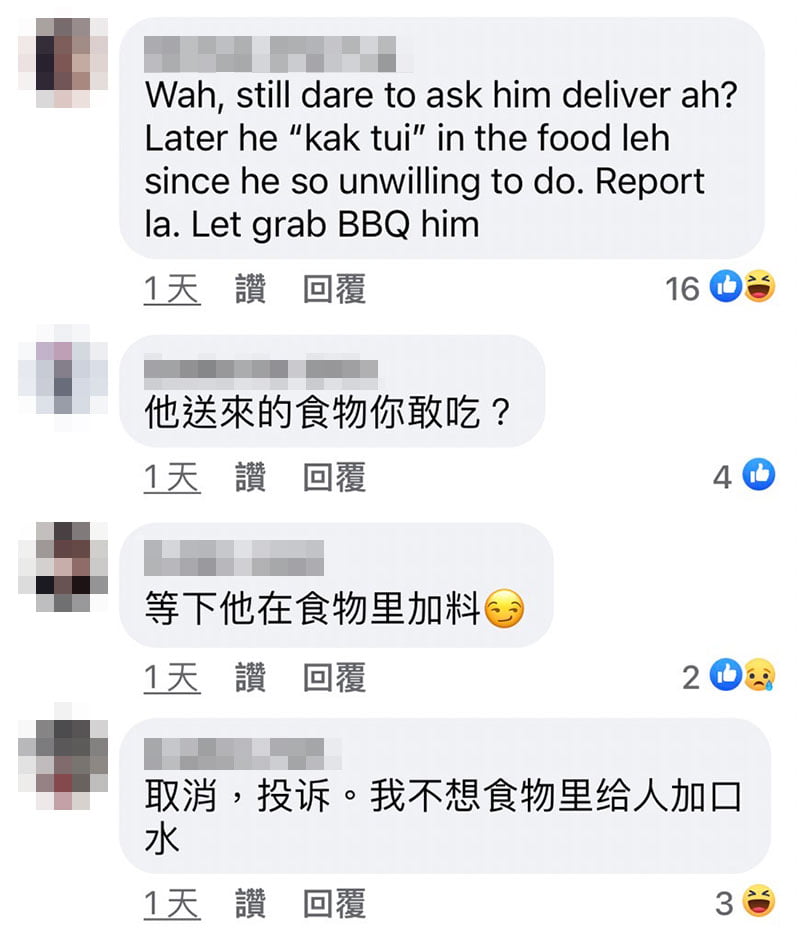Viewport: 800px width, 930px height.
Task: Reply to comment '等下他在食物里加料'
Action: 334,678
